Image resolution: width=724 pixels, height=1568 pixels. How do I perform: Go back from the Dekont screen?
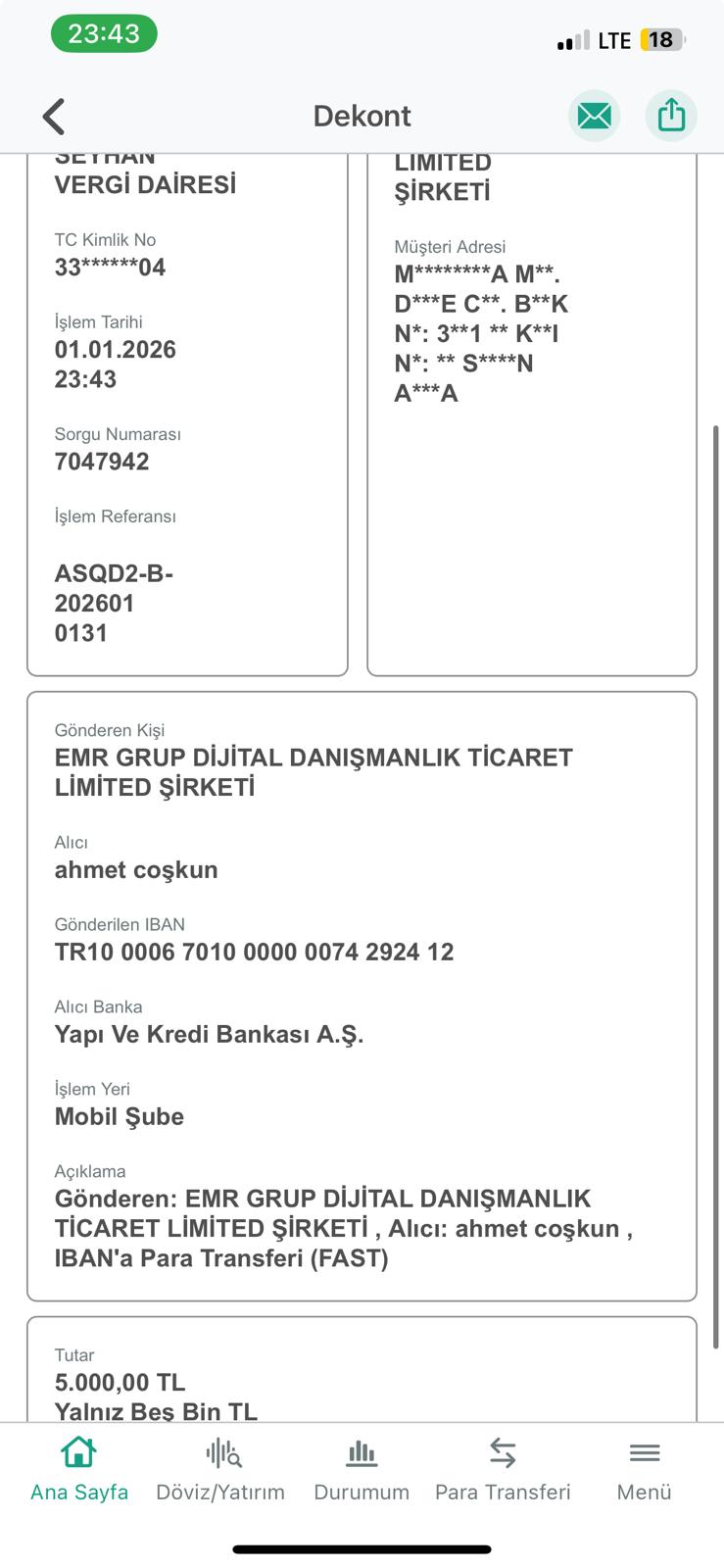click(x=54, y=117)
